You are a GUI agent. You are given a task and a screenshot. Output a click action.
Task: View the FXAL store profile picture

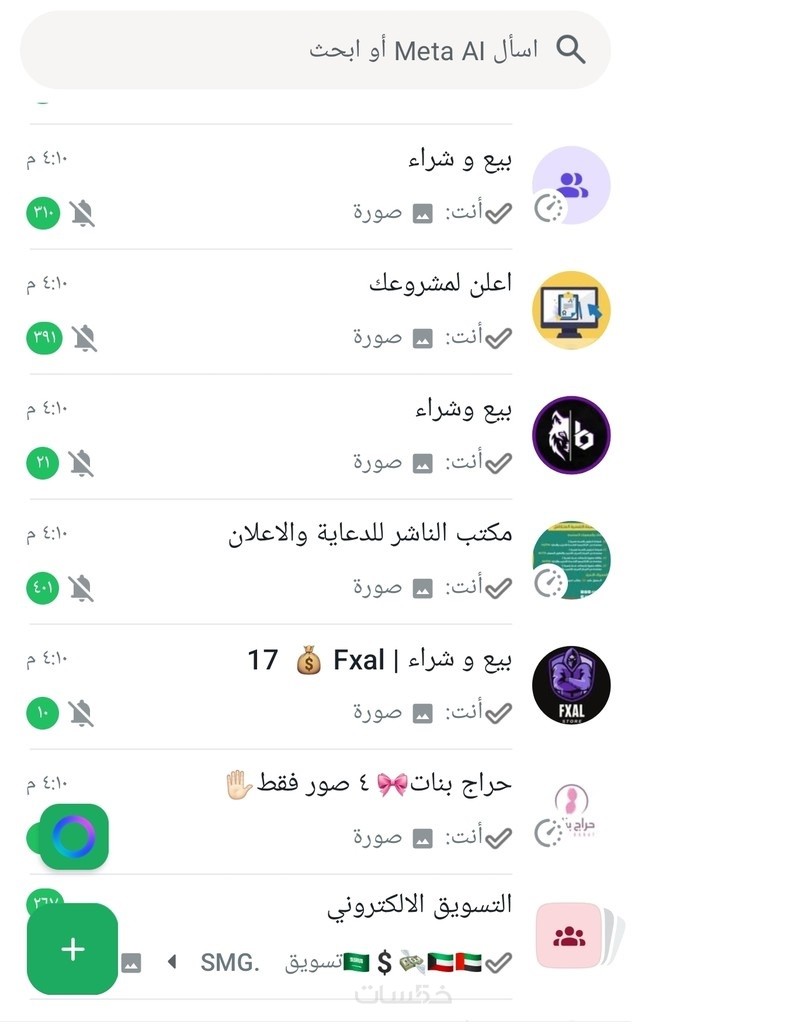571,685
